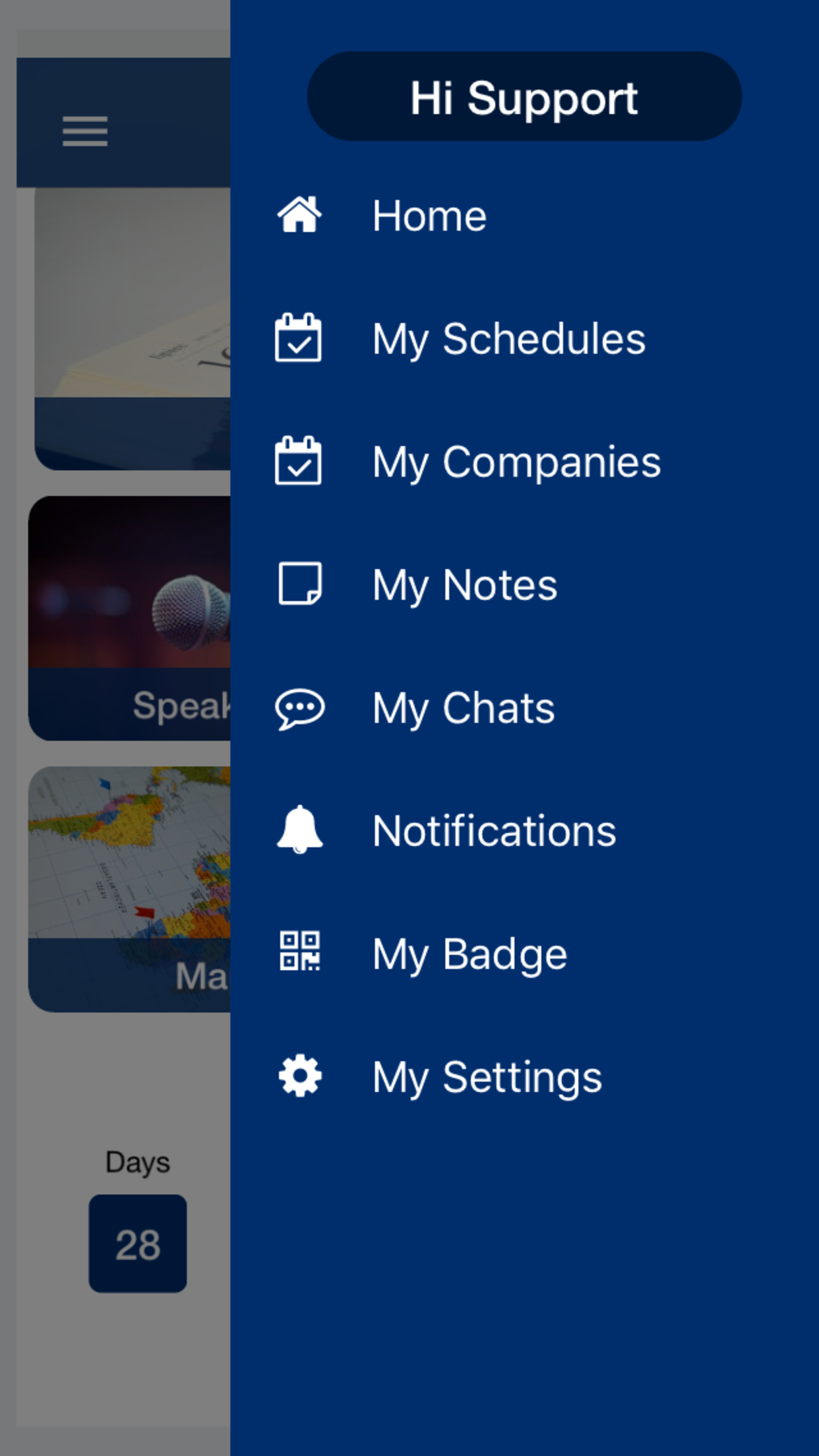Tap the hamburger menu icon
This screenshot has height=1456, width=819.
pos(85,131)
